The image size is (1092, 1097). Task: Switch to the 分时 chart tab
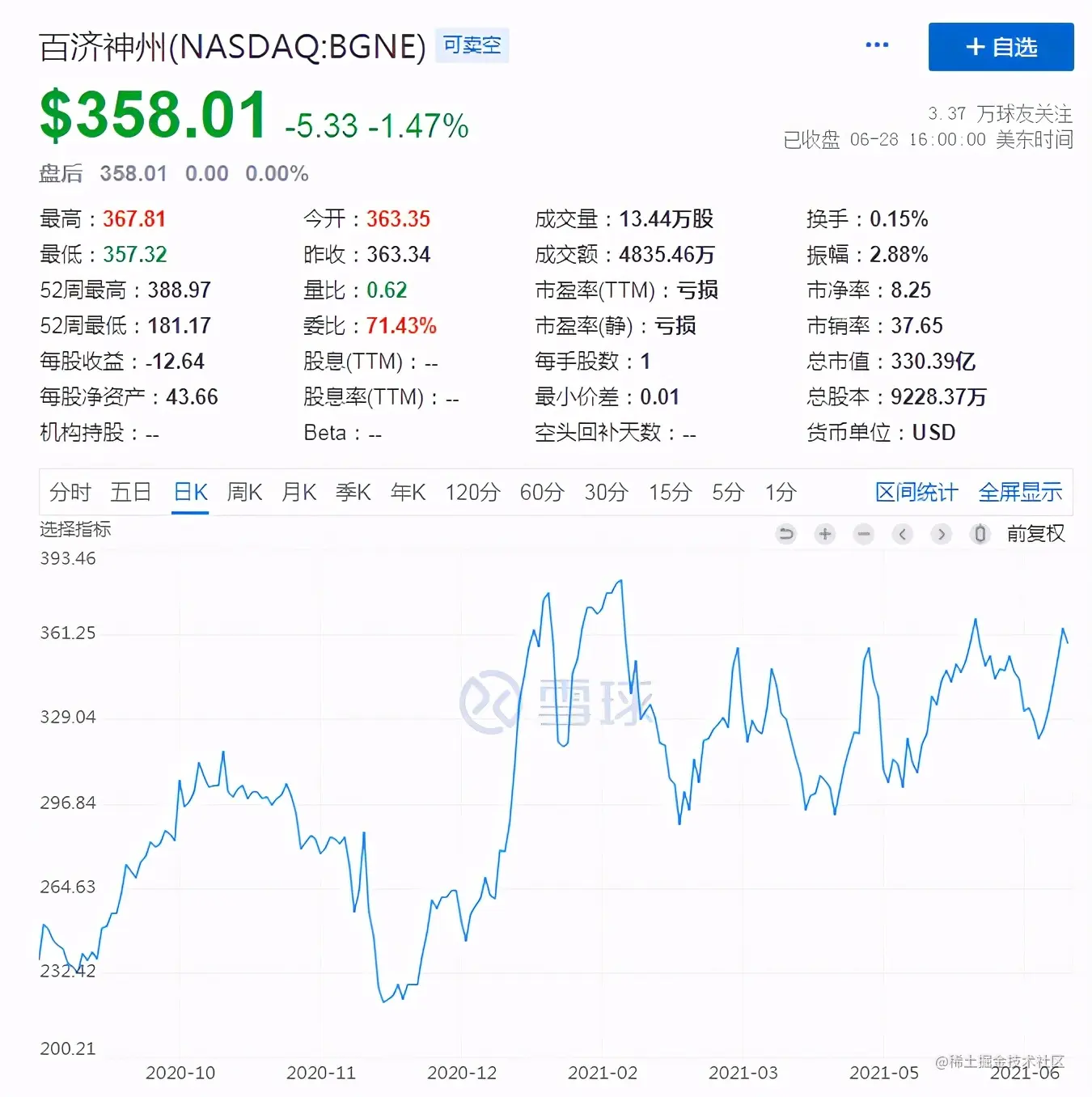(x=70, y=492)
